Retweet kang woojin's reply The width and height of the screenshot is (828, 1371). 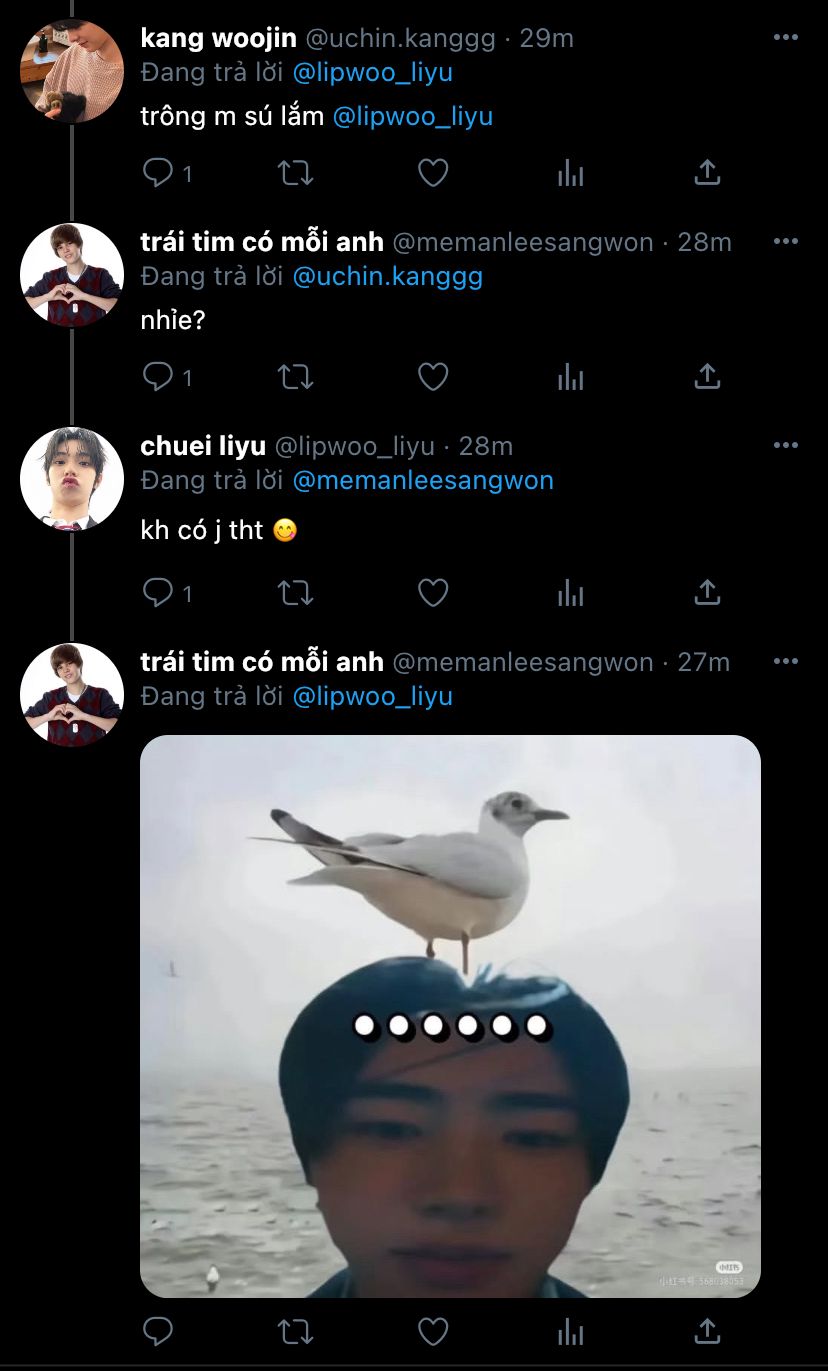(x=295, y=173)
